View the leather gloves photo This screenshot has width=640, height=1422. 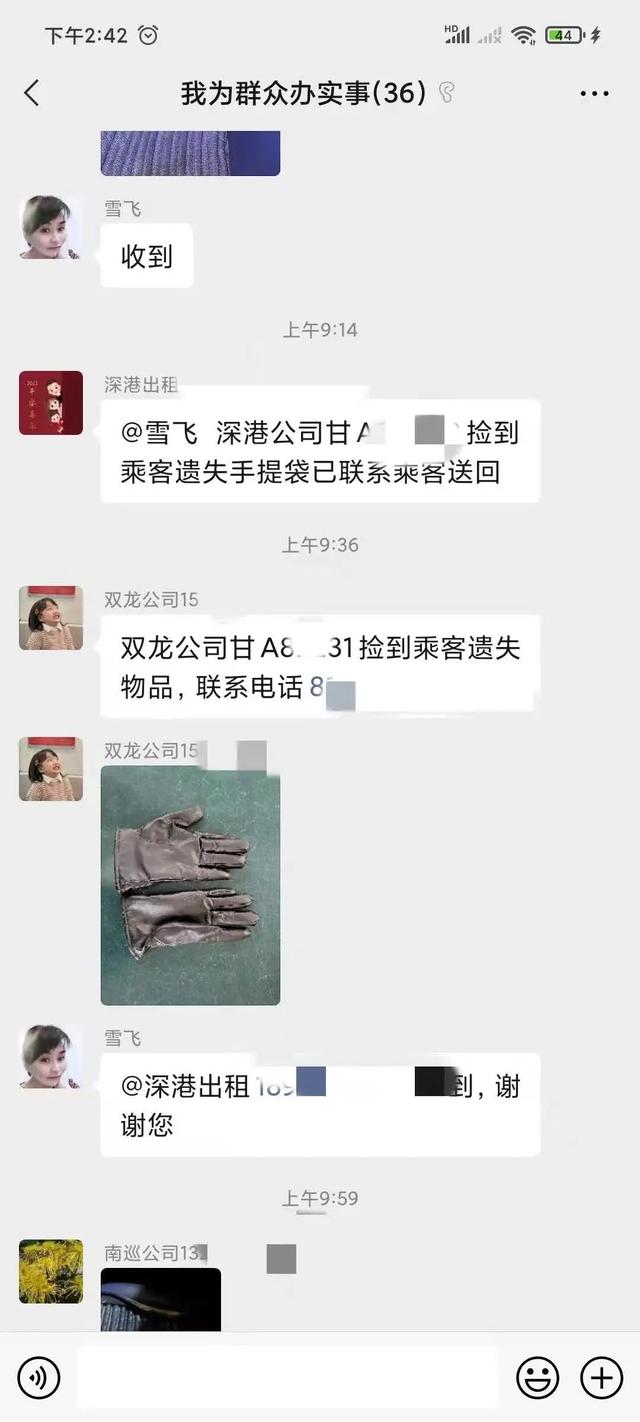point(190,885)
